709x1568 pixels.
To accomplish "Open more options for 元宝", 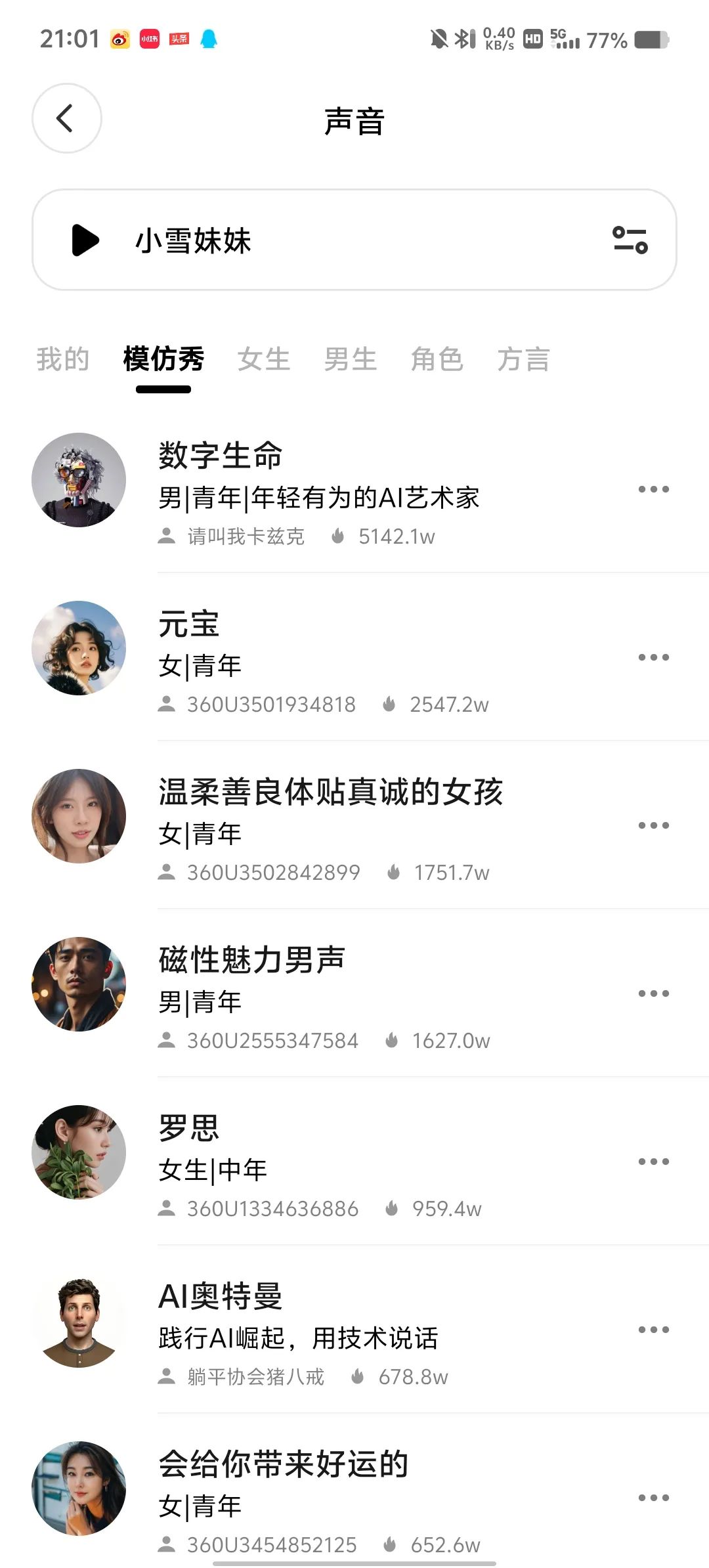I will (654, 657).
